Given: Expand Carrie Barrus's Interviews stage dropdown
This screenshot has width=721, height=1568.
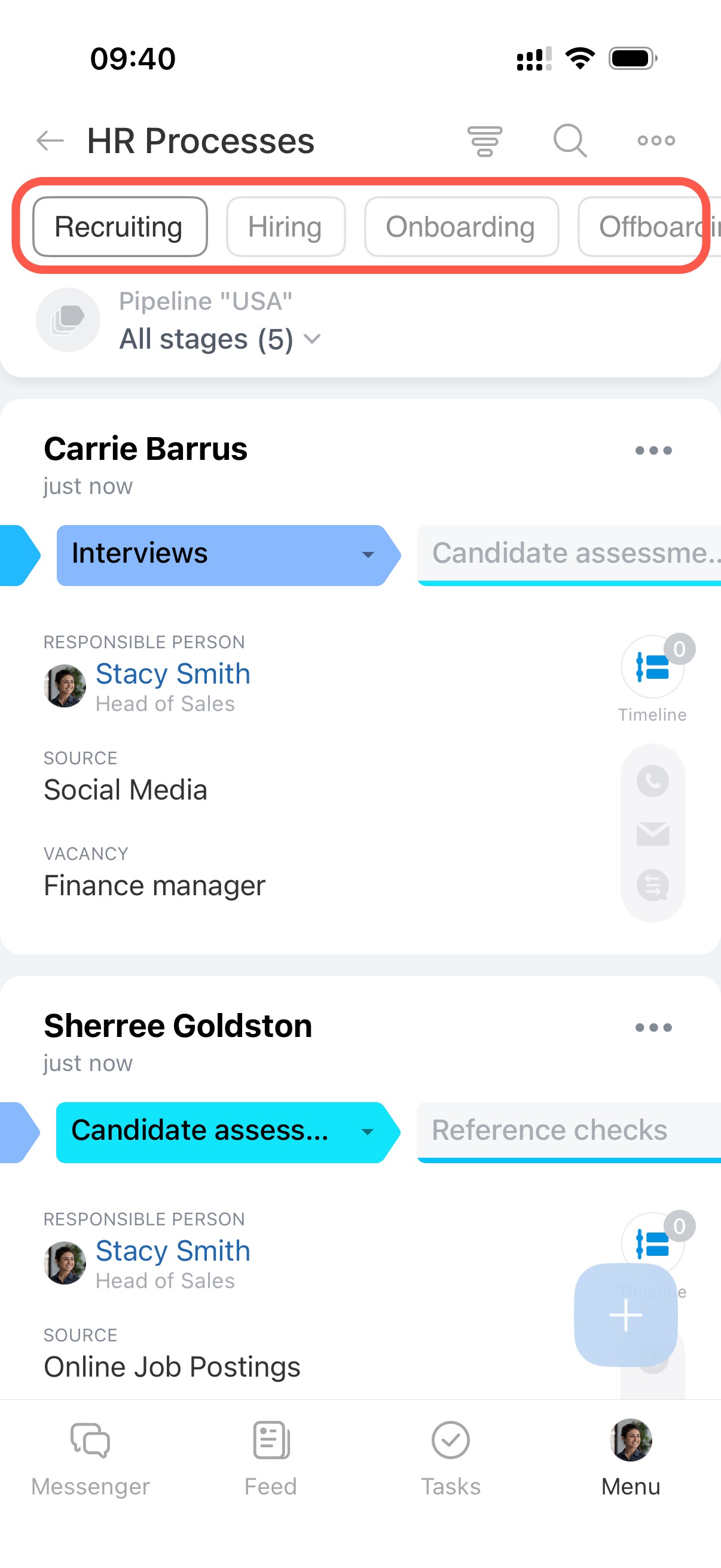Looking at the screenshot, I should click(368, 554).
